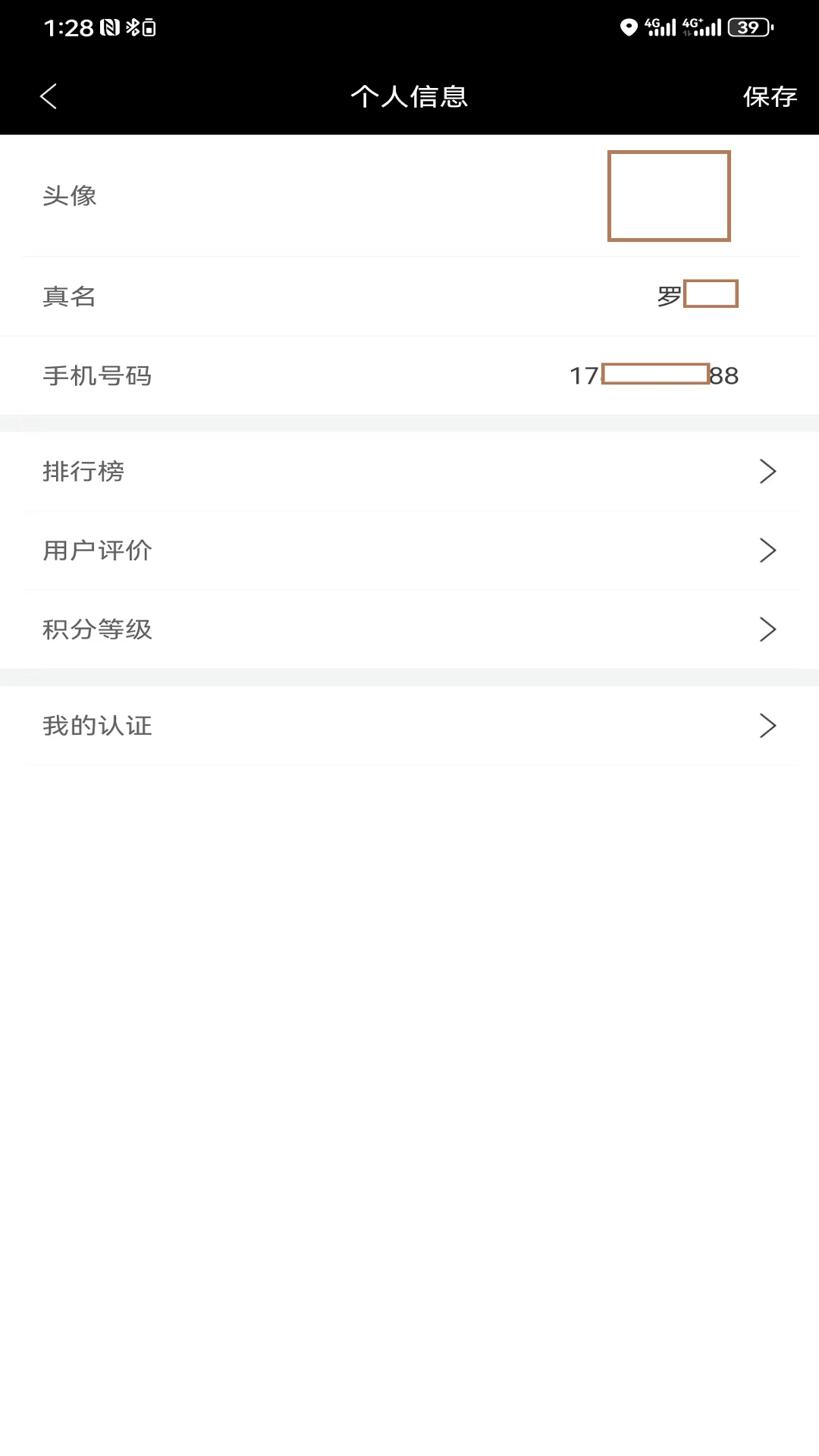Image resolution: width=819 pixels, height=1456 pixels.
Task: Expand the 用户评价 entry via its chevron
Action: [768, 551]
